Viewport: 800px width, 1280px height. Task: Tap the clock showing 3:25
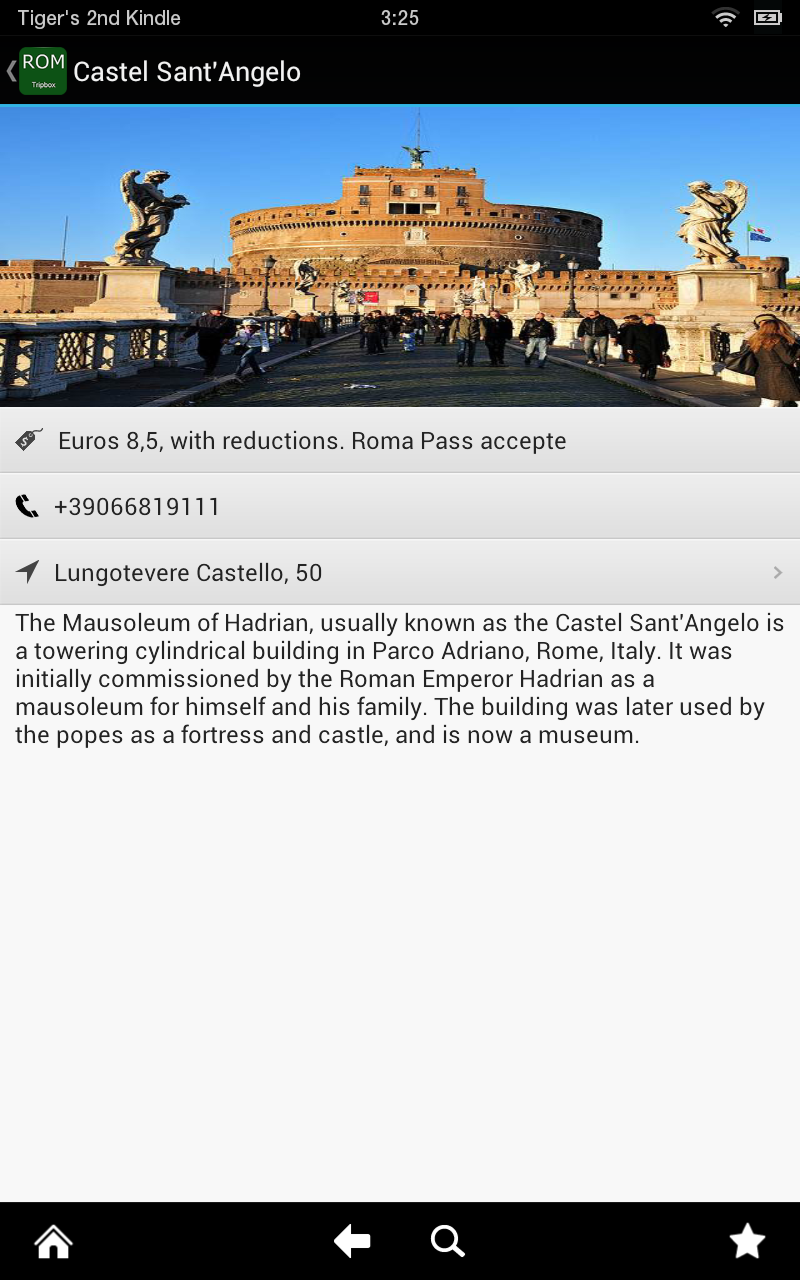(399, 17)
